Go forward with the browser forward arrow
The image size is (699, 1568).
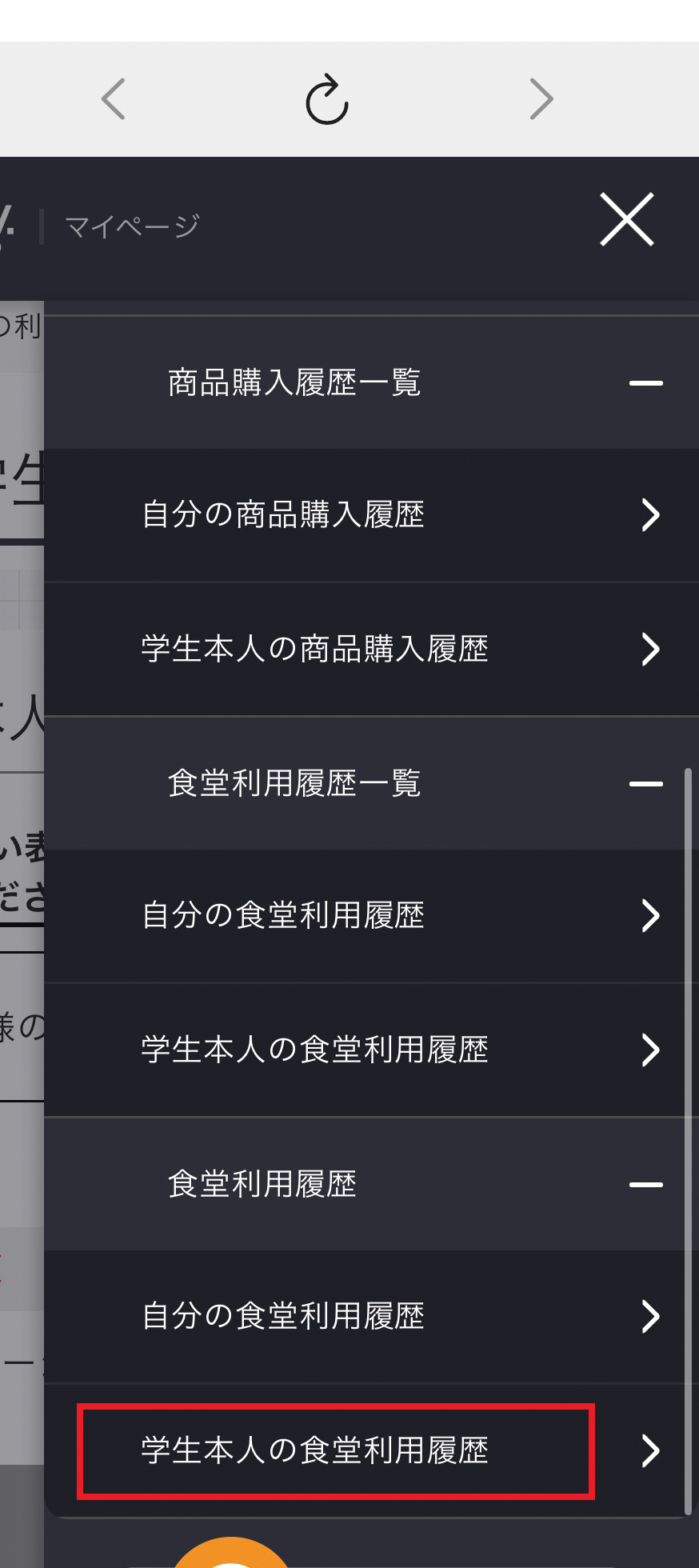541,99
